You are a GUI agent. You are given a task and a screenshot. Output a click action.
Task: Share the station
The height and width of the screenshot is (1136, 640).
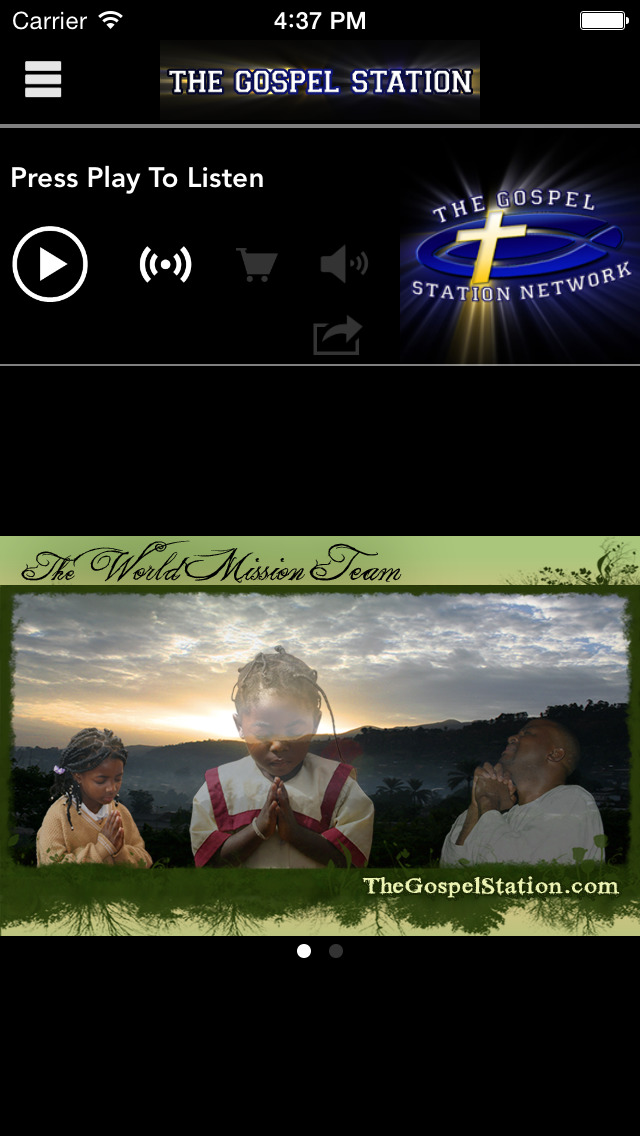click(337, 336)
